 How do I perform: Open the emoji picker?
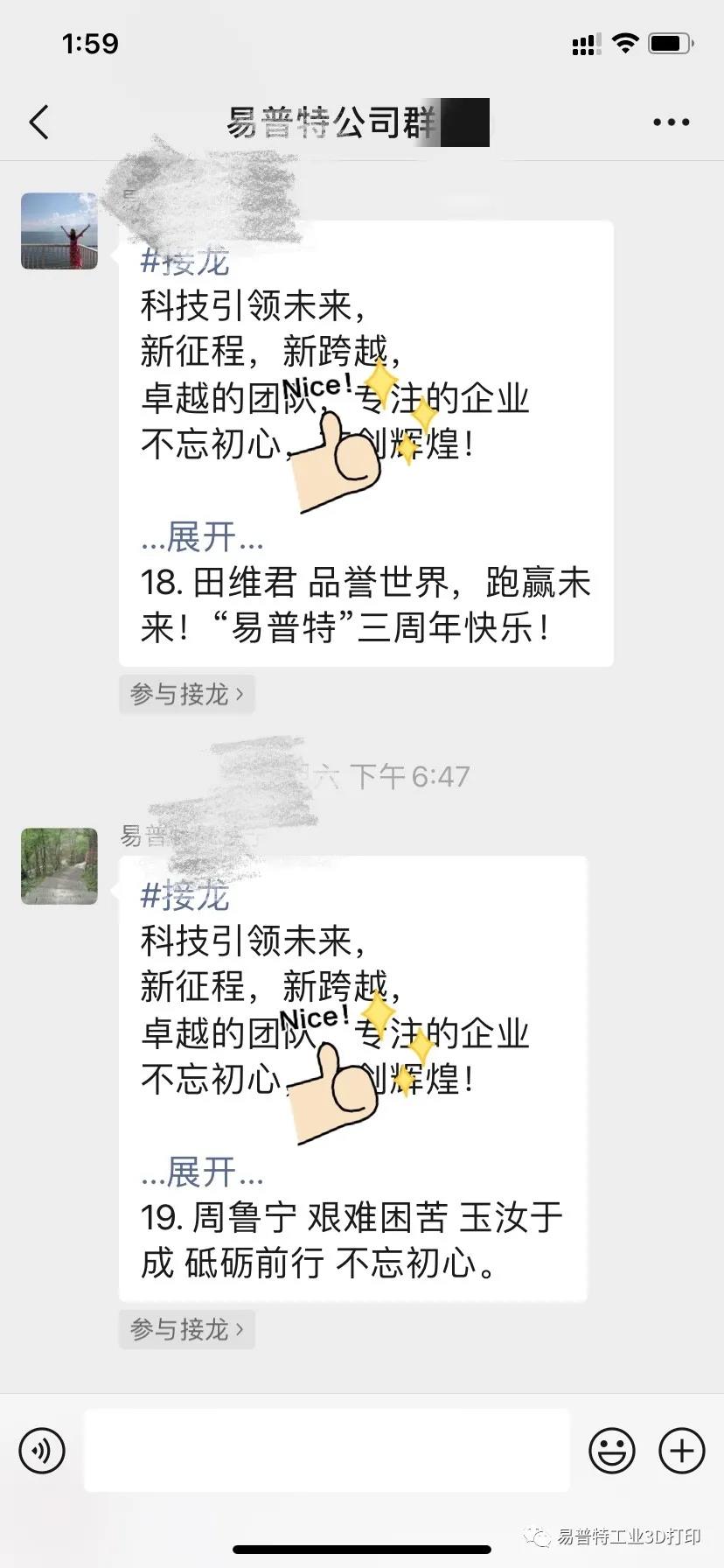coord(611,1451)
